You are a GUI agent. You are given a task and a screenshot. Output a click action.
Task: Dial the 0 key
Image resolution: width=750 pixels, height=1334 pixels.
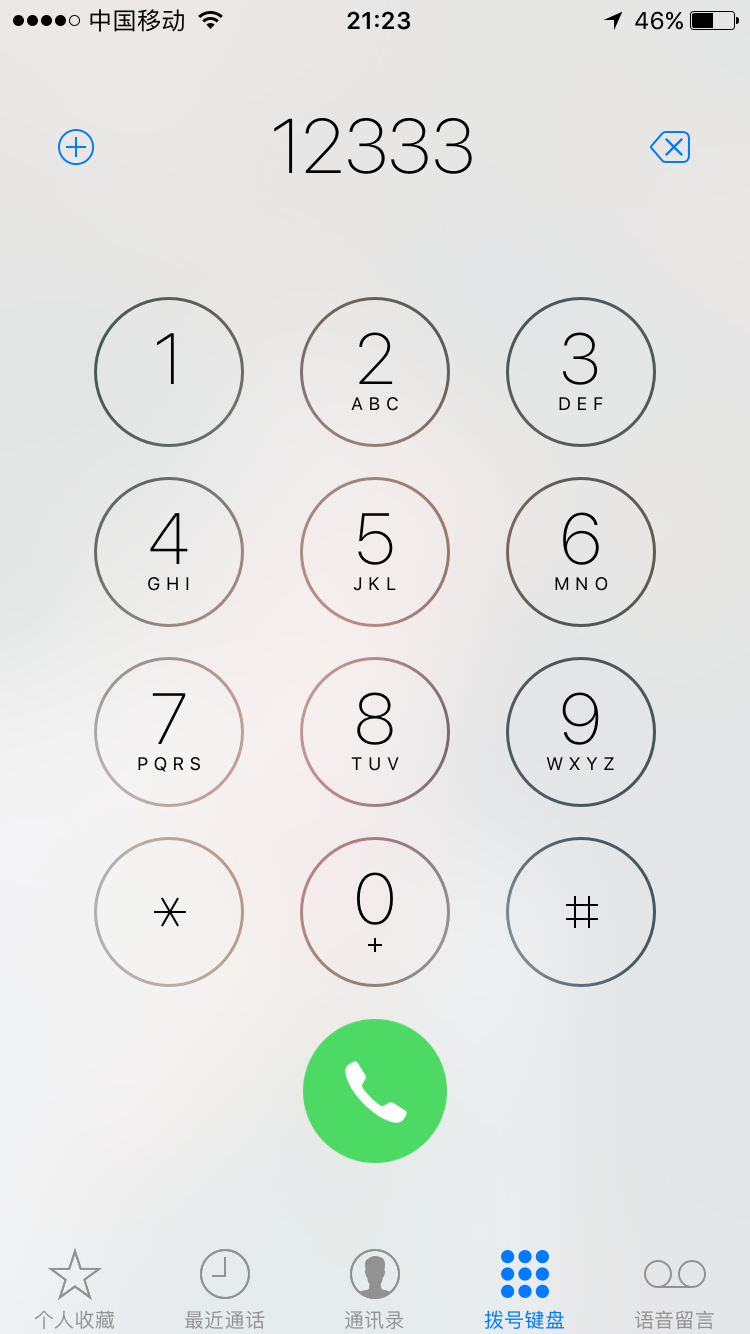(x=375, y=912)
